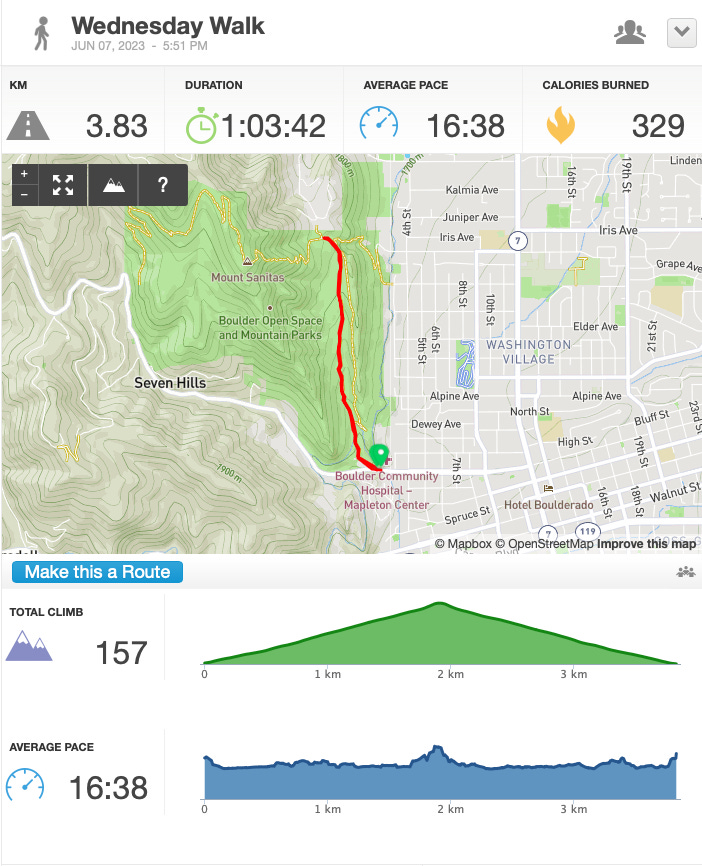Open the dropdown arrow beside the friends icon
This screenshot has width=702, height=866.
[682, 33]
